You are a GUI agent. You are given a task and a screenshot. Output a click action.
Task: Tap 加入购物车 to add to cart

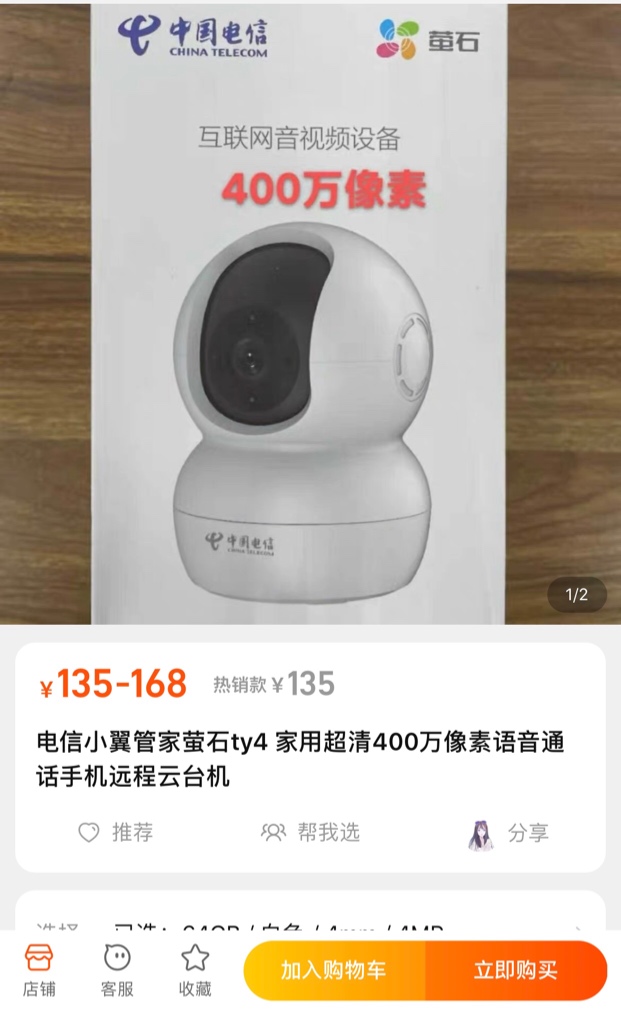[x=334, y=970]
